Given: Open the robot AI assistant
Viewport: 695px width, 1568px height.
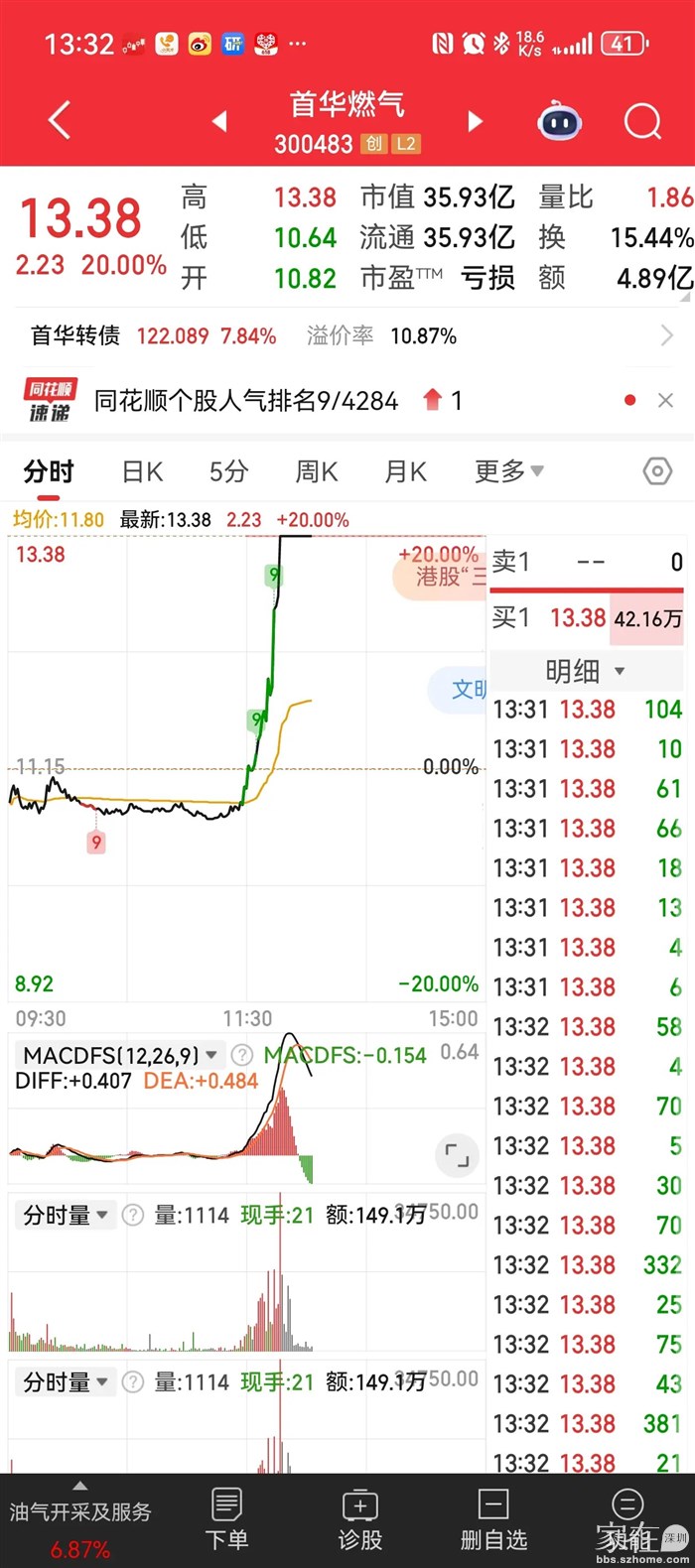Looking at the screenshot, I should point(560,122).
